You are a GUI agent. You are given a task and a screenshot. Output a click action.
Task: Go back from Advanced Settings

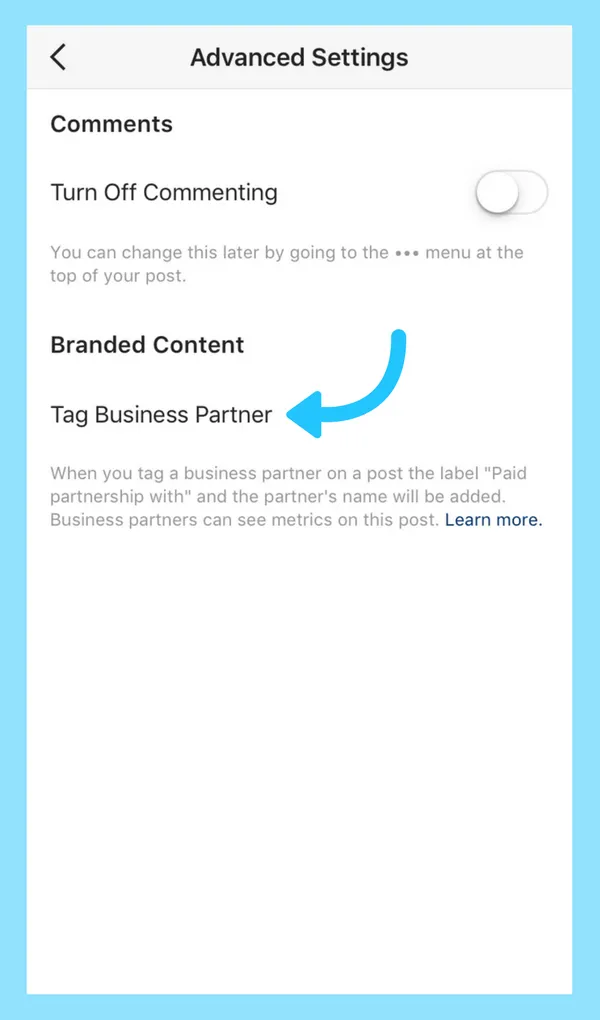pos(58,57)
